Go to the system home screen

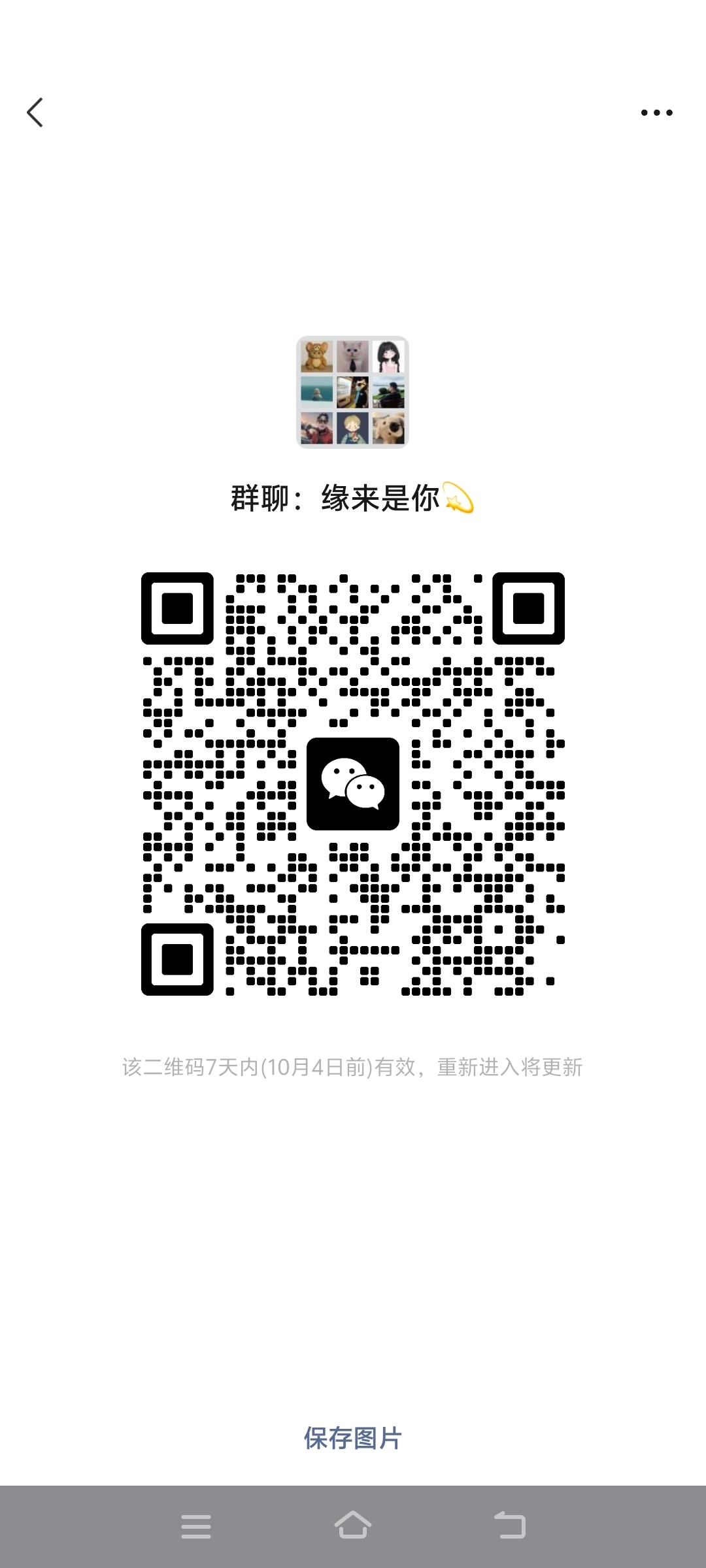point(353,1526)
